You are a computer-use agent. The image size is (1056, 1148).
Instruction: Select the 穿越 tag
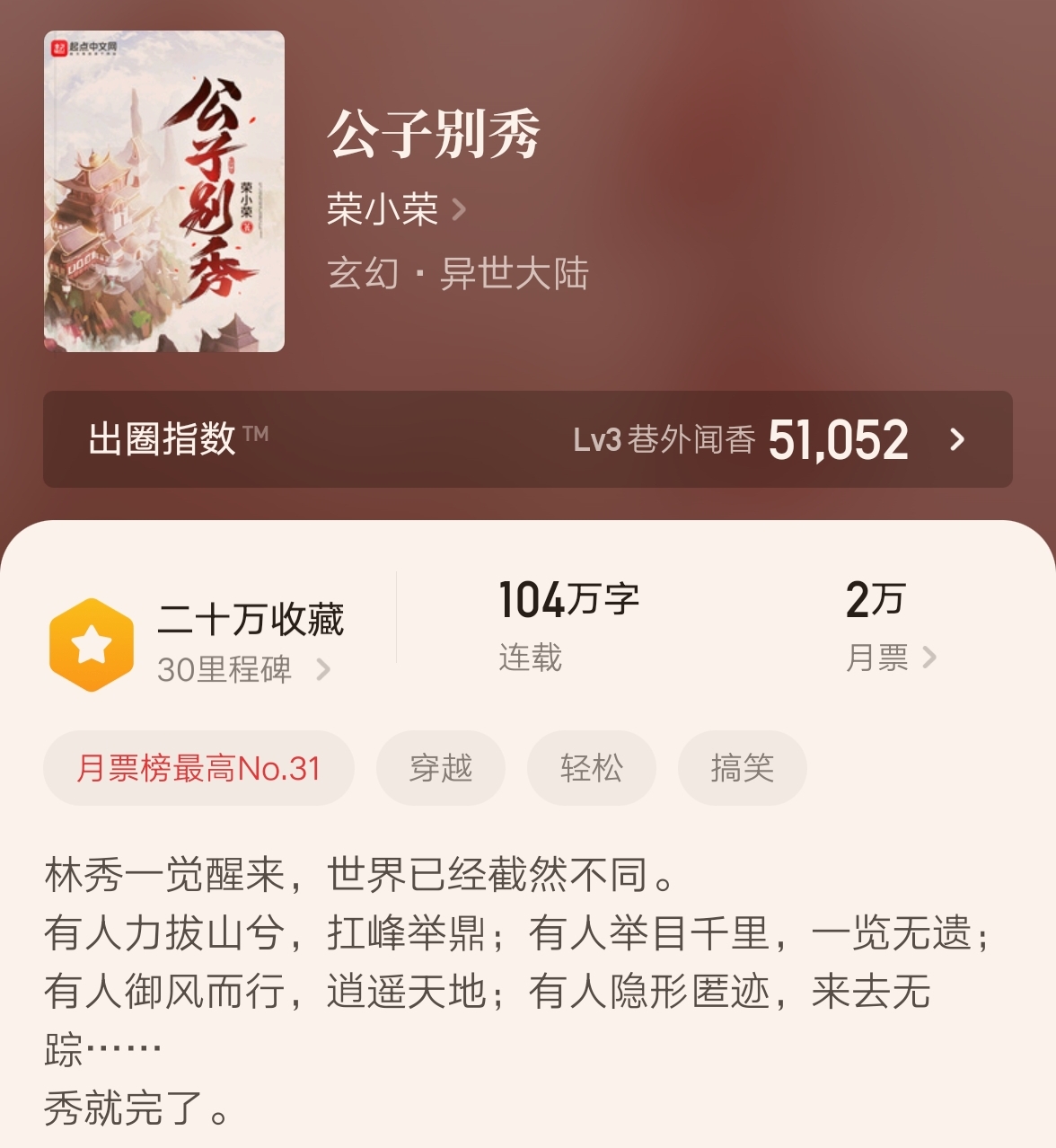(x=440, y=768)
